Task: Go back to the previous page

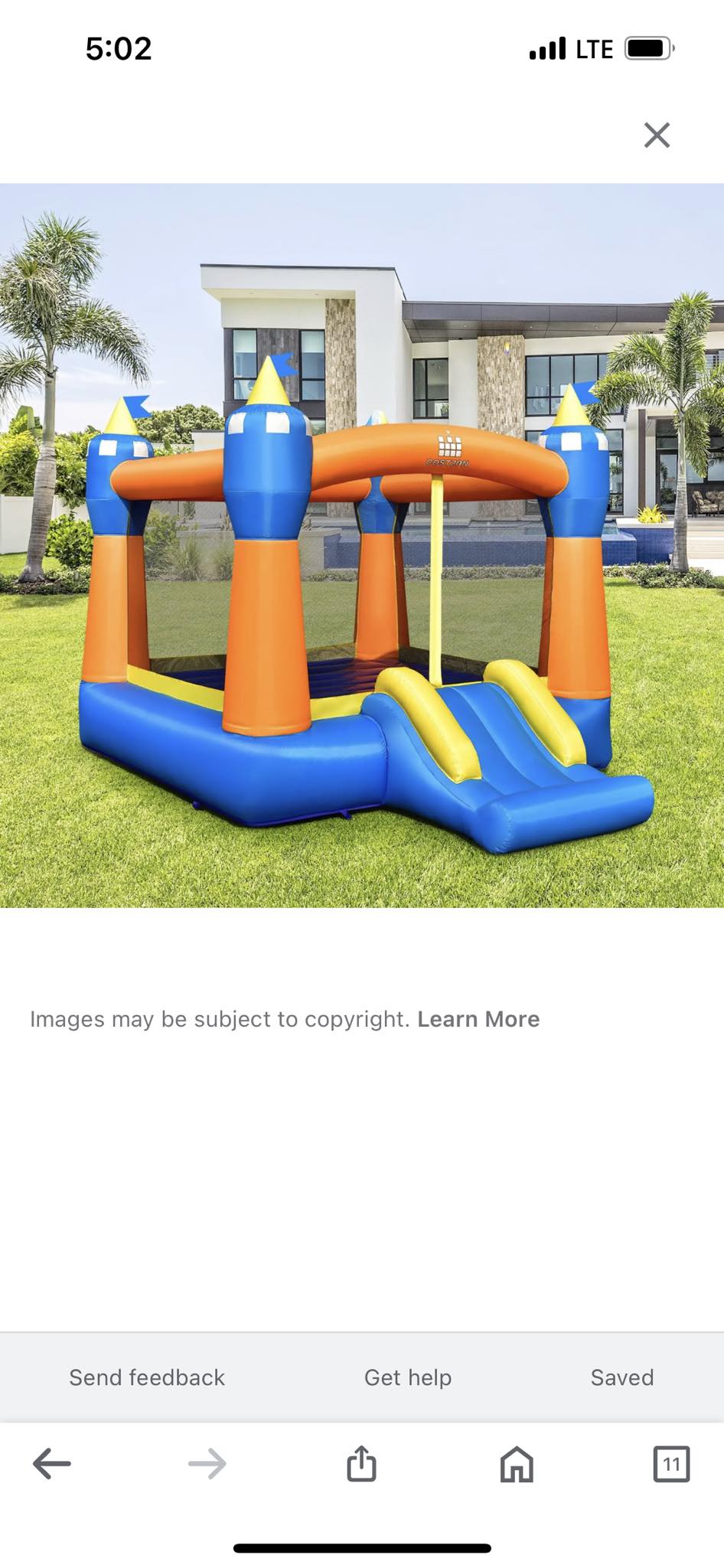Action: (x=52, y=1464)
